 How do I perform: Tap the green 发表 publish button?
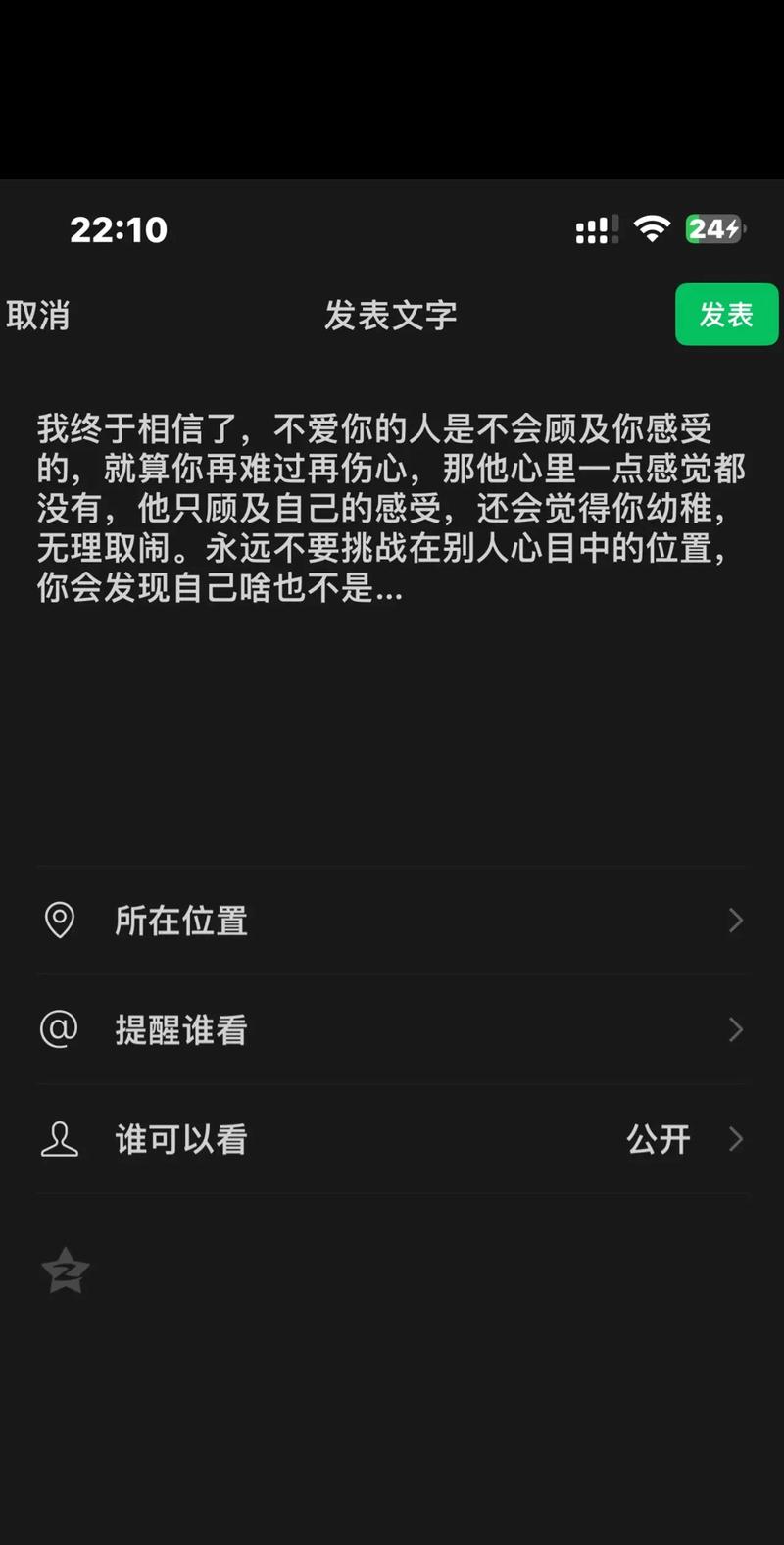click(727, 315)
